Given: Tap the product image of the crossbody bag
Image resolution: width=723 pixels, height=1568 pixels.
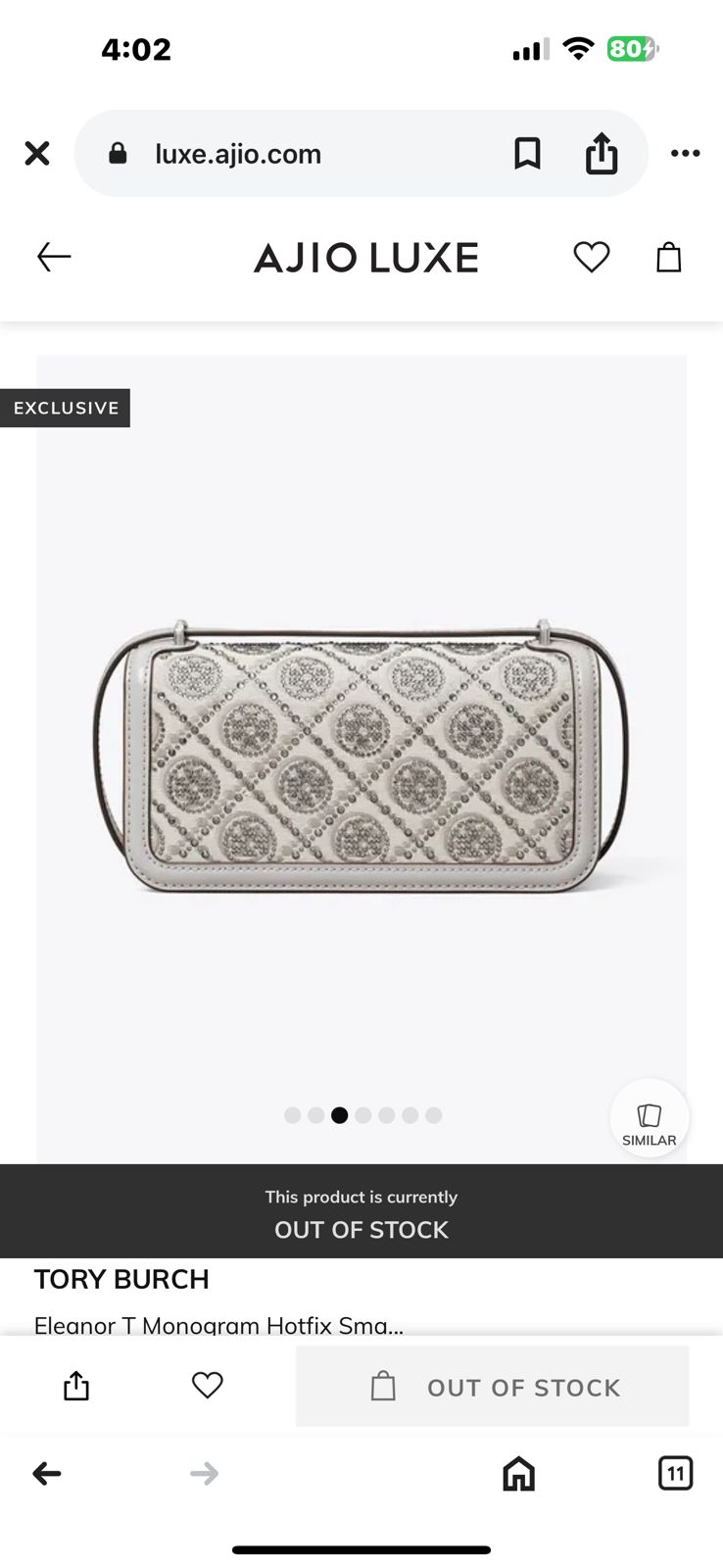Looking at the screenshot, I should coord(361,755).
